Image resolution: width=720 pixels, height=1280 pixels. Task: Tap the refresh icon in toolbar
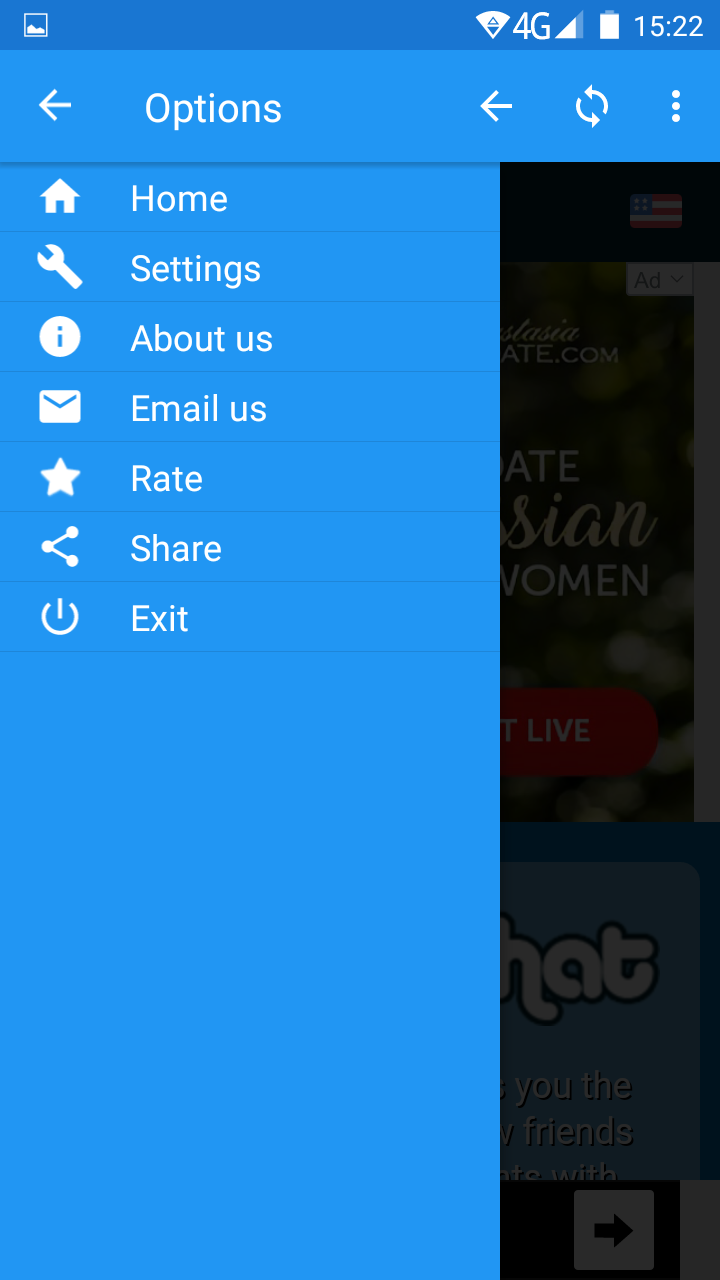[591, 106]
